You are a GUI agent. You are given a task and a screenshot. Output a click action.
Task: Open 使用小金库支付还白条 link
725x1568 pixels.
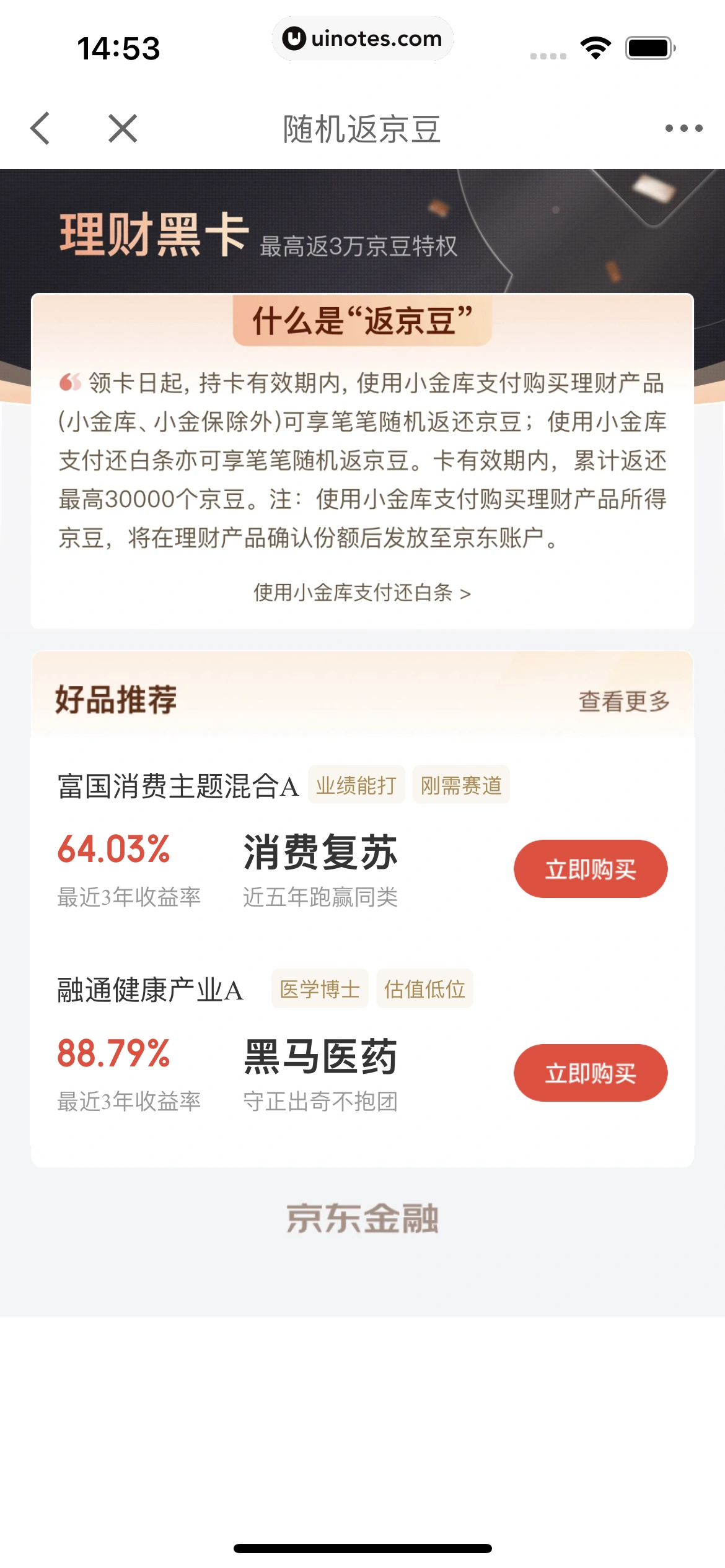click(362, 593)
